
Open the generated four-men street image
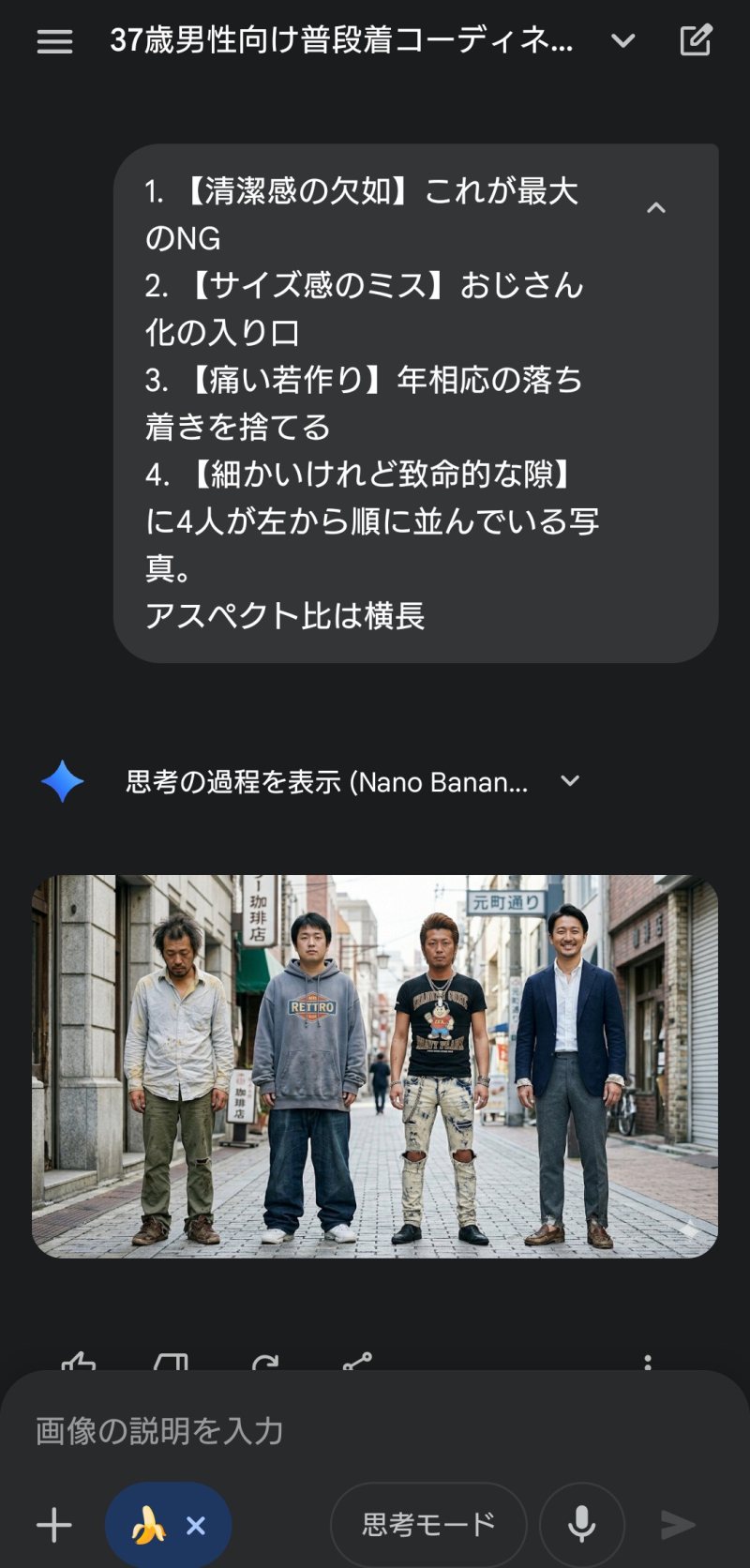pyautogui.click(x=375, y=1066)
